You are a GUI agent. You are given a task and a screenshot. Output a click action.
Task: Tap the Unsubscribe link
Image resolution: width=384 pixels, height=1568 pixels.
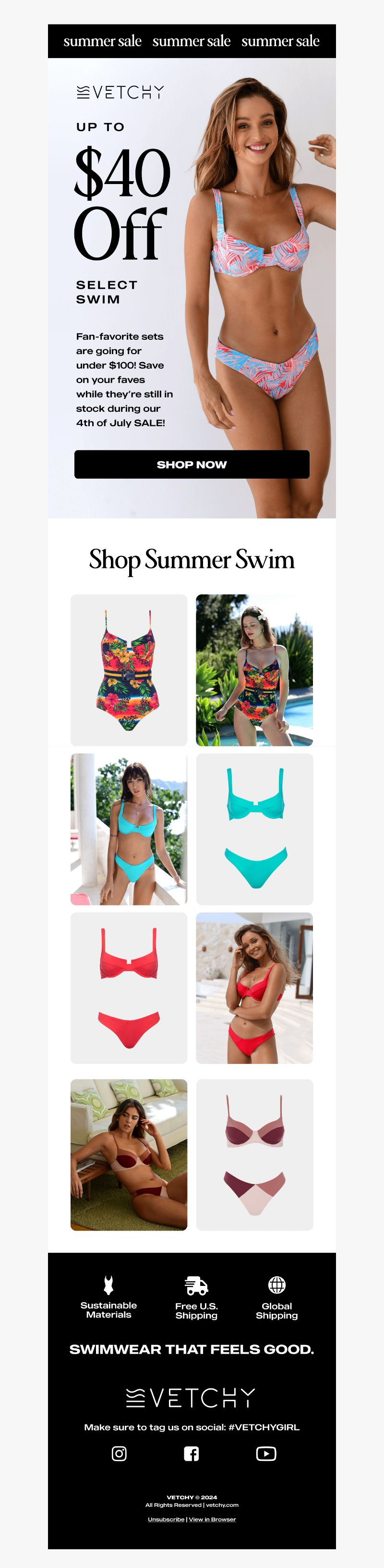(166, 1519)
